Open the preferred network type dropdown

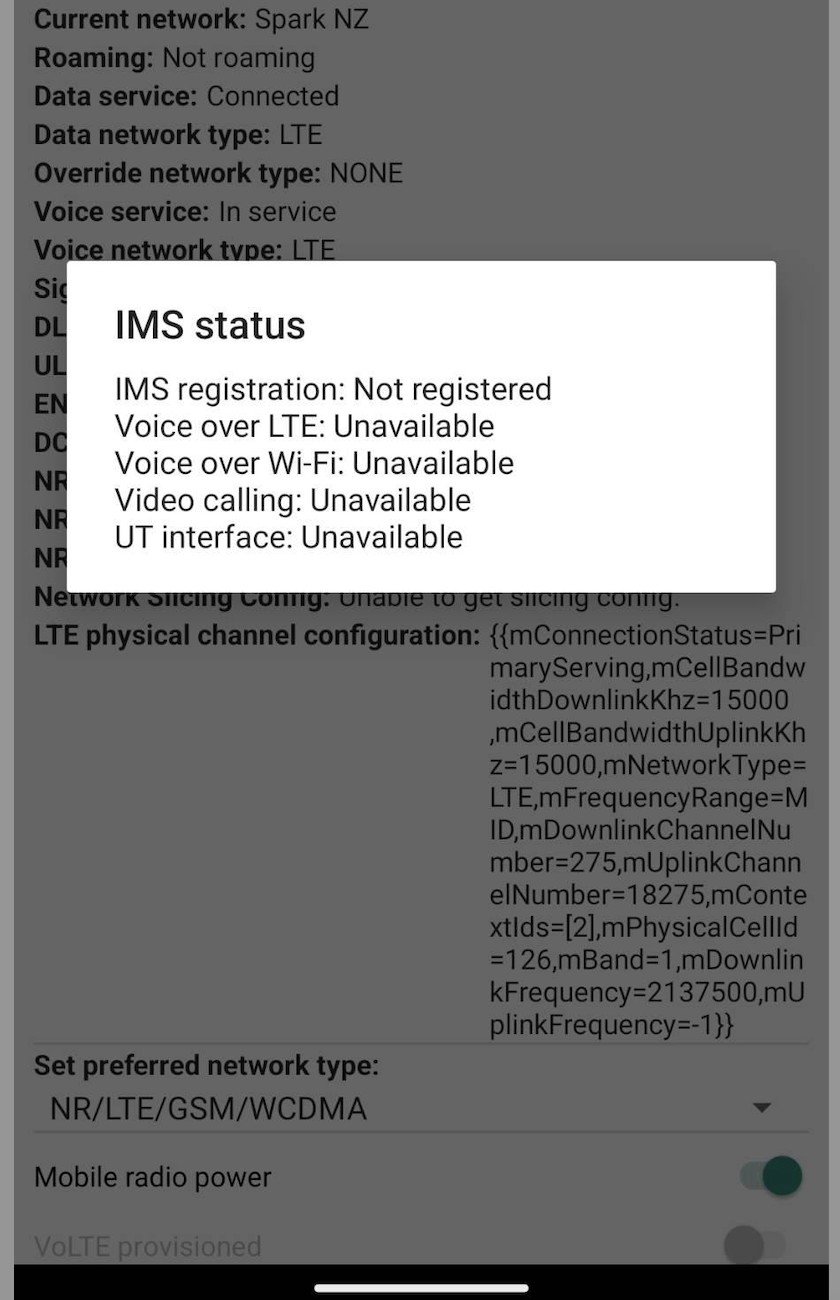point(410,1108)
